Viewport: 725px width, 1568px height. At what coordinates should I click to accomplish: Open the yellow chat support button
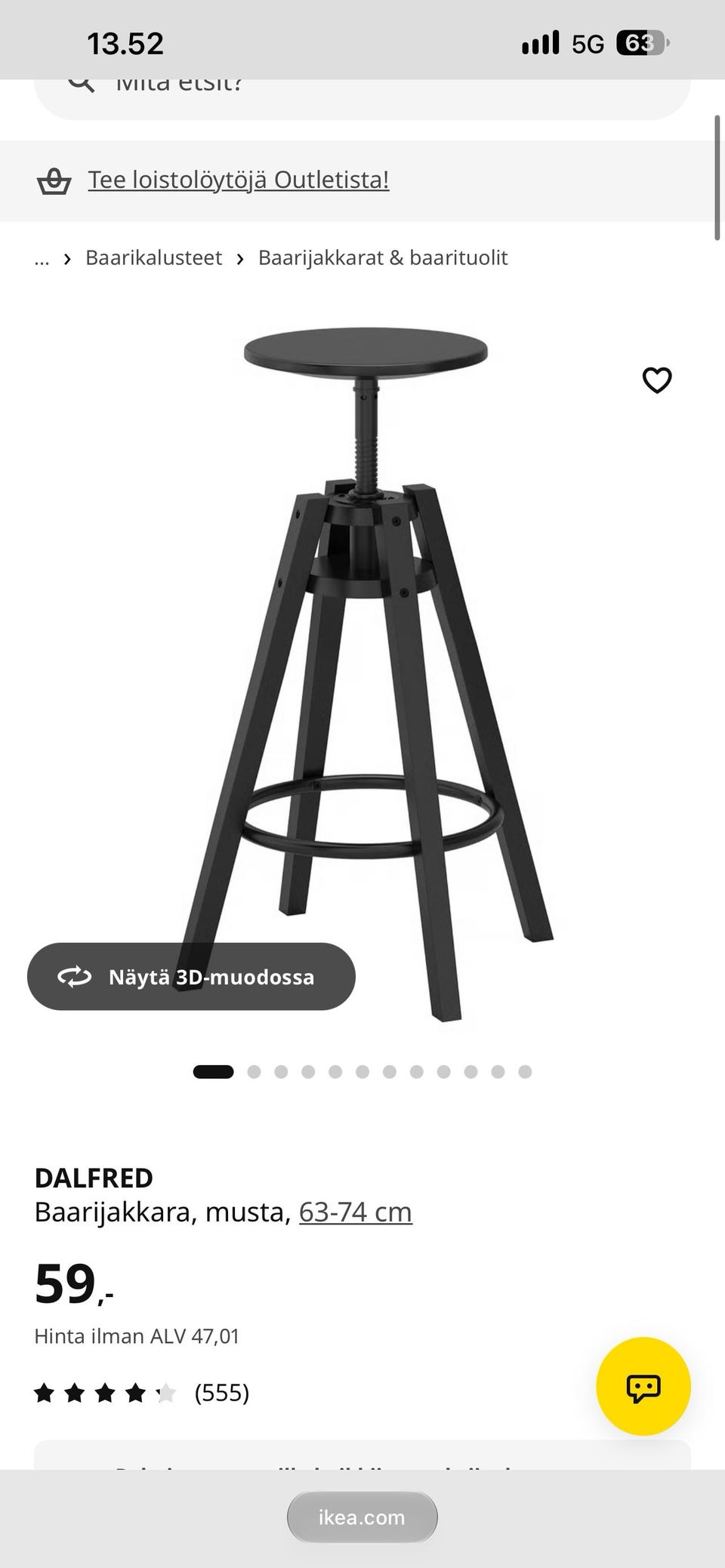643,1386
